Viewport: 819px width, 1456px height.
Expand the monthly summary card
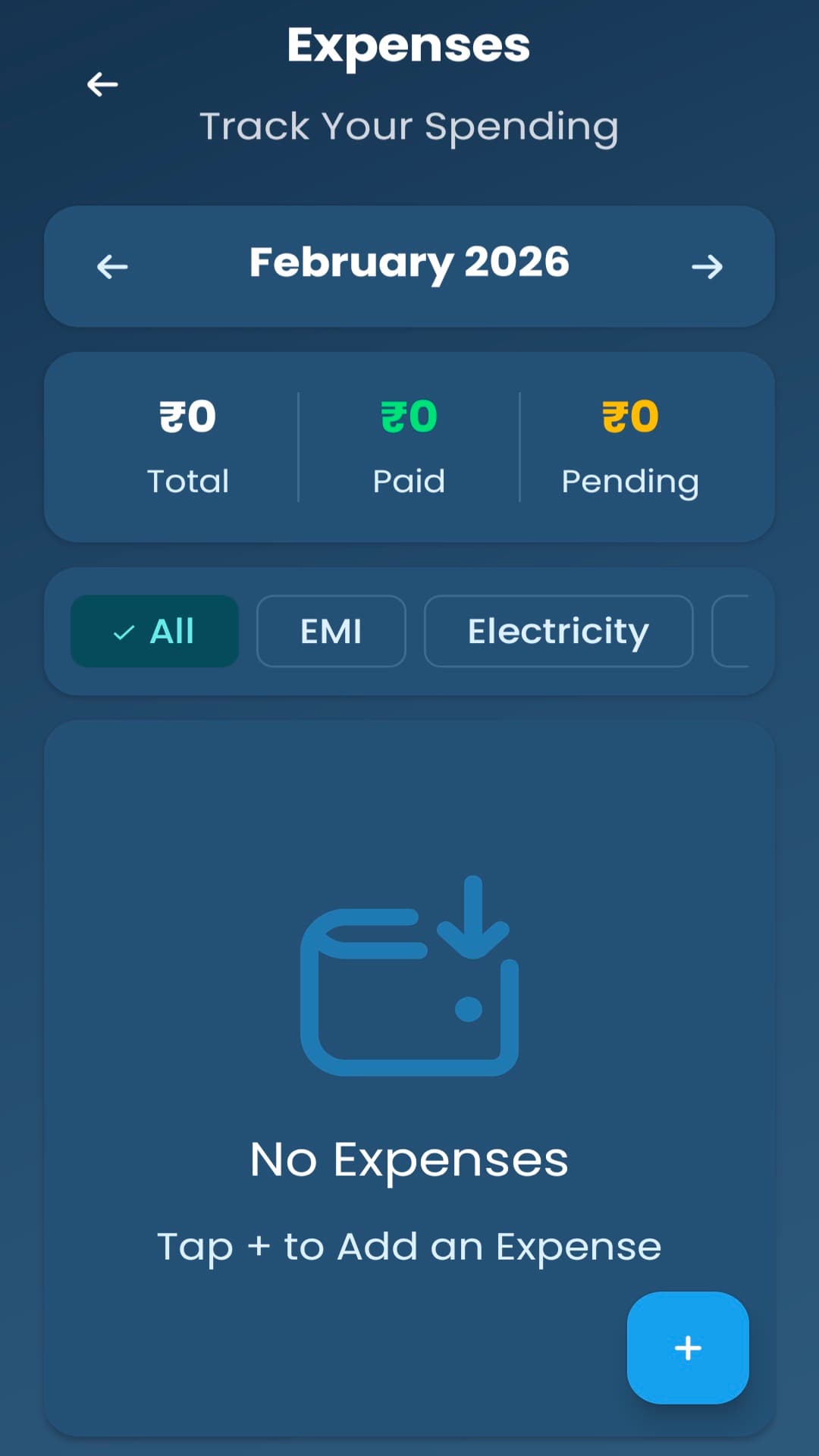[409, 444]
